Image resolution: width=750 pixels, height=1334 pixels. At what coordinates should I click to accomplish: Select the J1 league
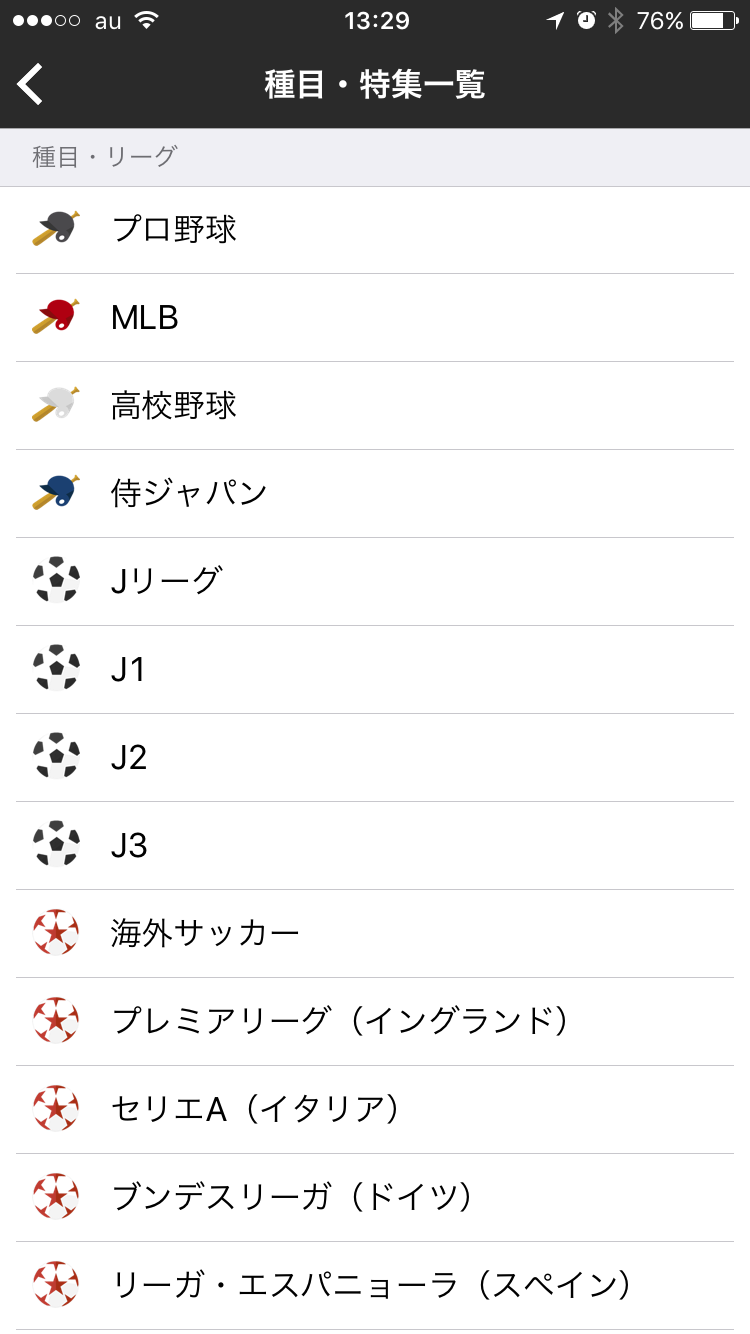point(375,670)
